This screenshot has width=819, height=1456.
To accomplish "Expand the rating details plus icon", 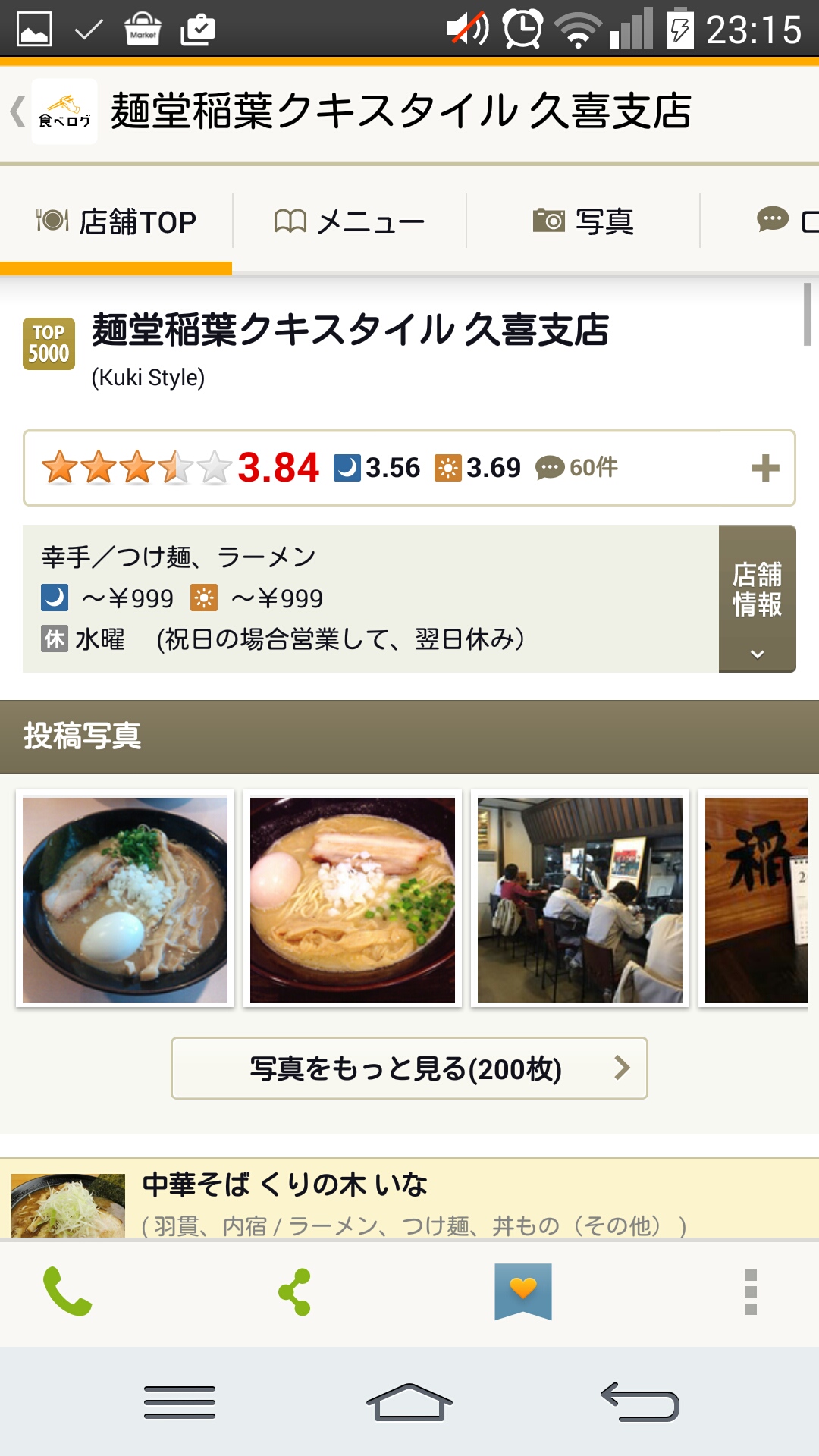I will click(x=765, y=468).
